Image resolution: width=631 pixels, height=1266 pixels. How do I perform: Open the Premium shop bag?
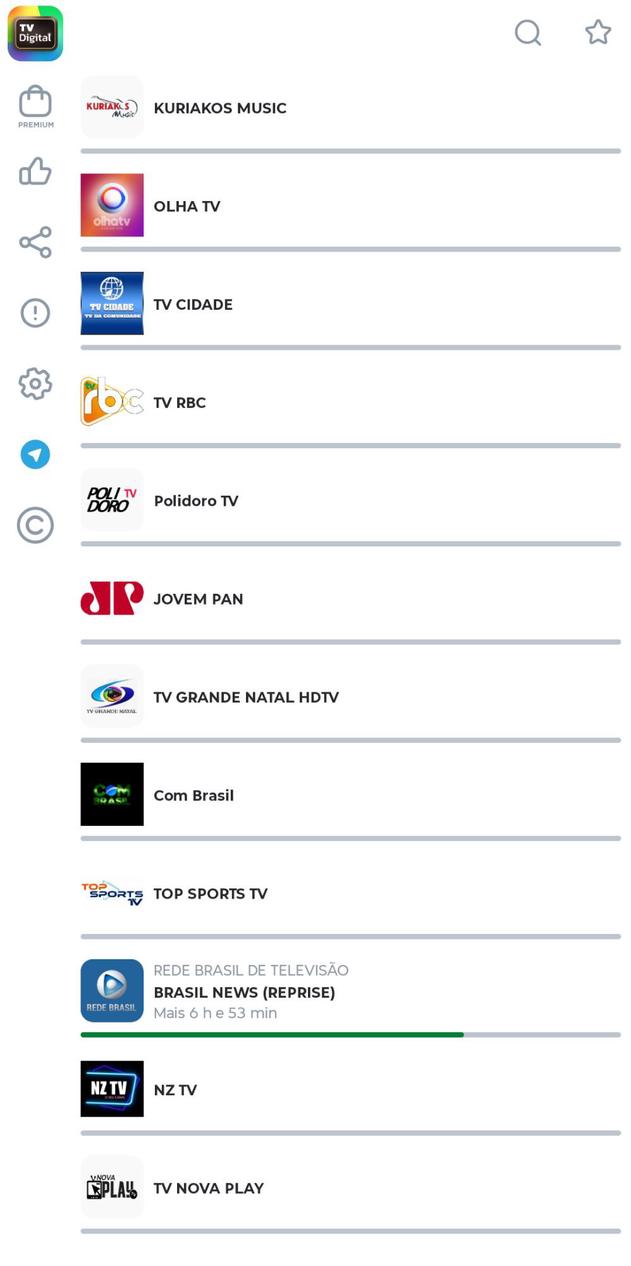coord(35,105)
